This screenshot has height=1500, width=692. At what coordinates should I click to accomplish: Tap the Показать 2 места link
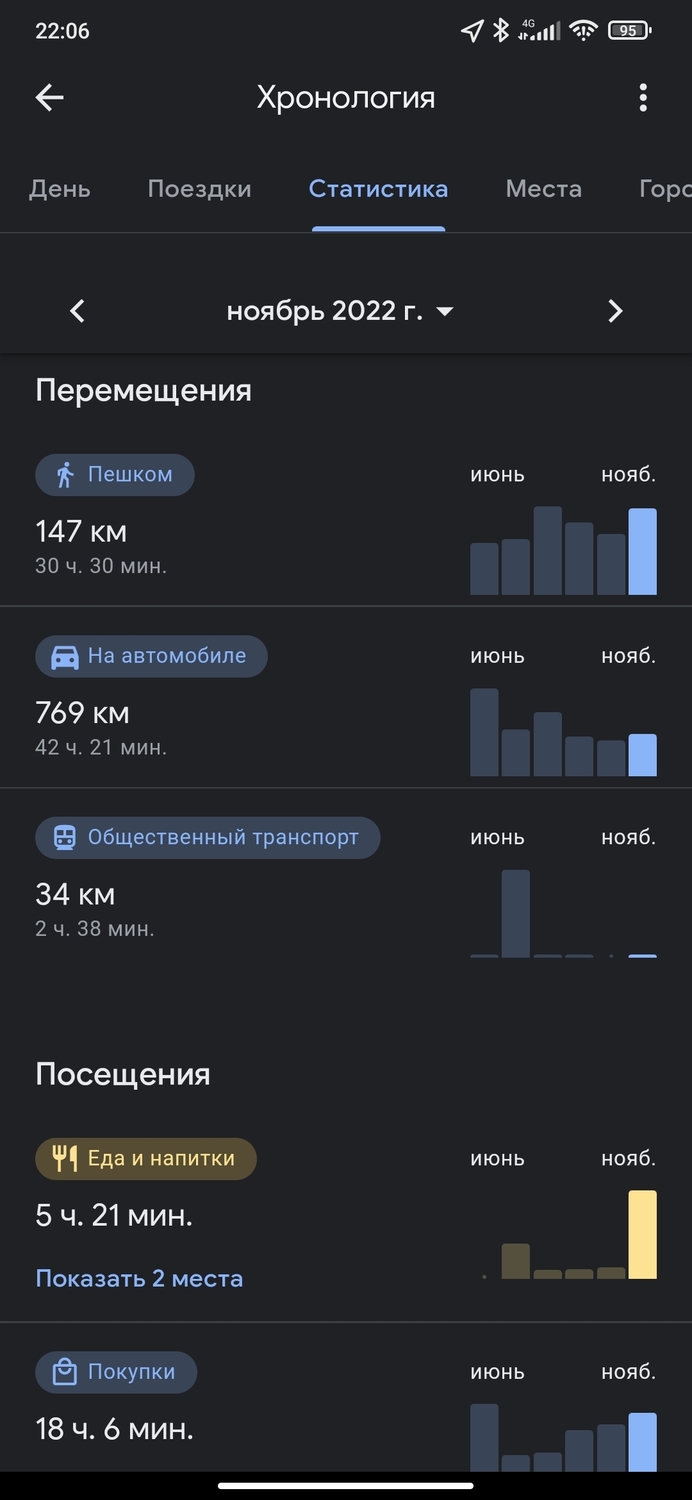pos(139,1278)
